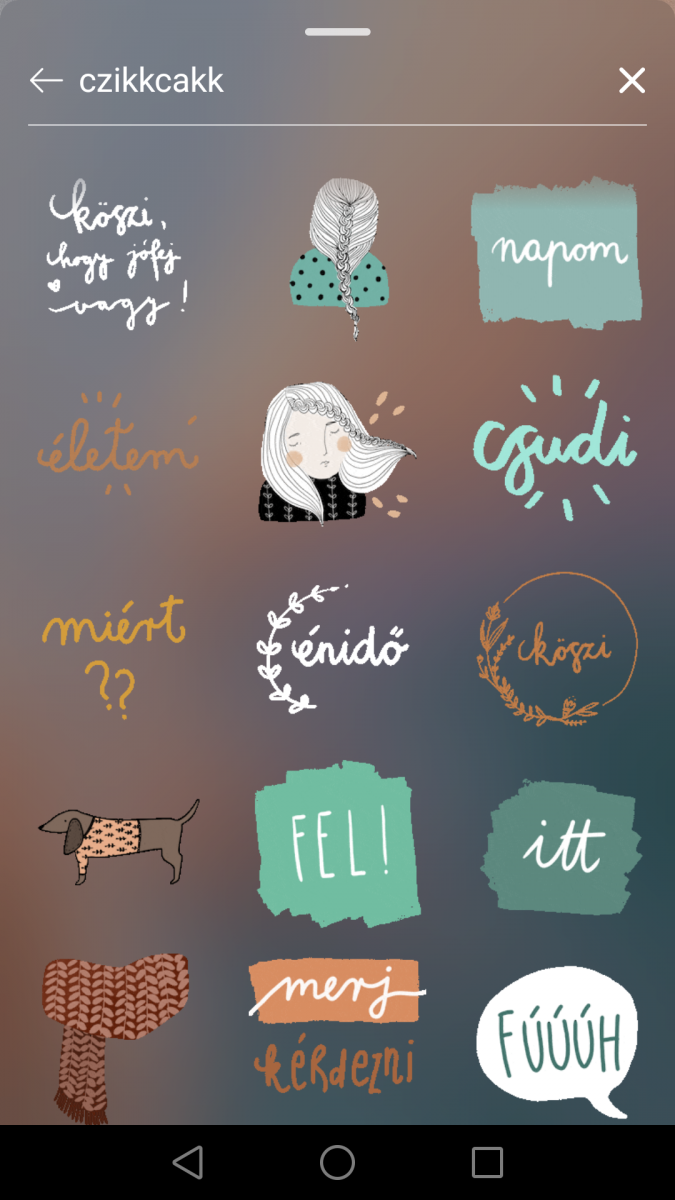Screen dimensions: 675x1200
Task: Open the recent apps view
Action: click(x=487, y=1162)
